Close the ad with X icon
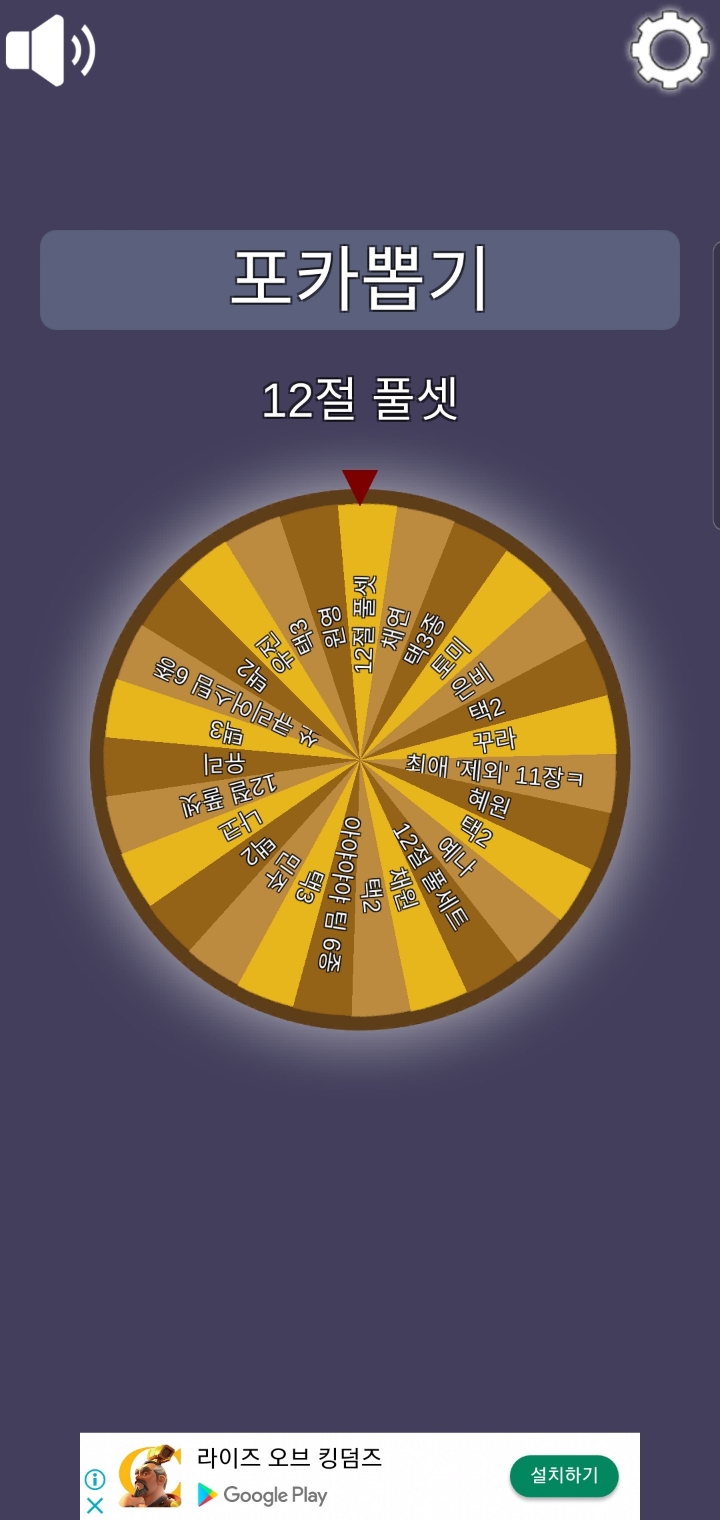 (95, 1505)
